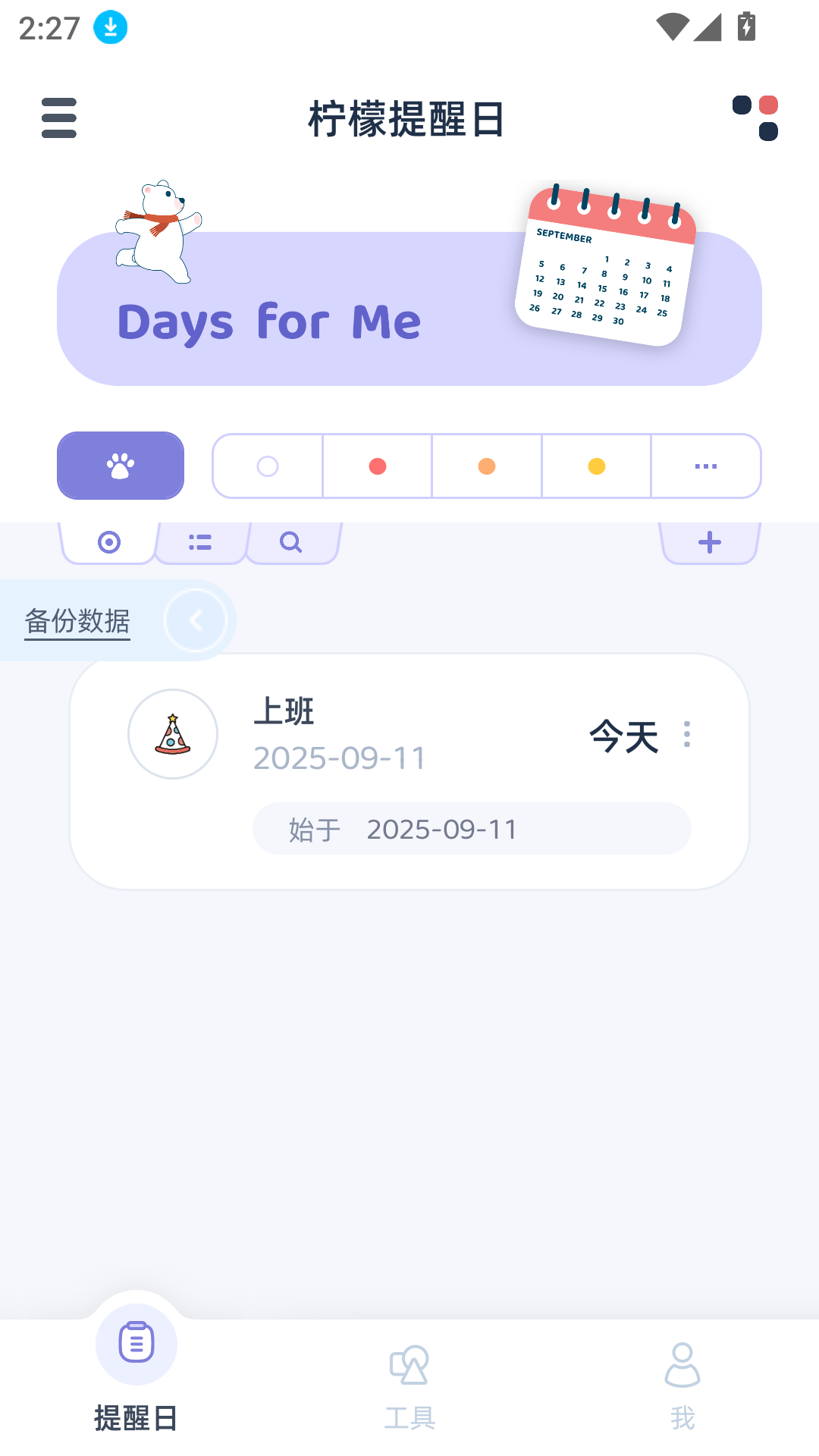The image size is (819, 1456).
Task: Select the paw category filter
Action: click(121, 466)
